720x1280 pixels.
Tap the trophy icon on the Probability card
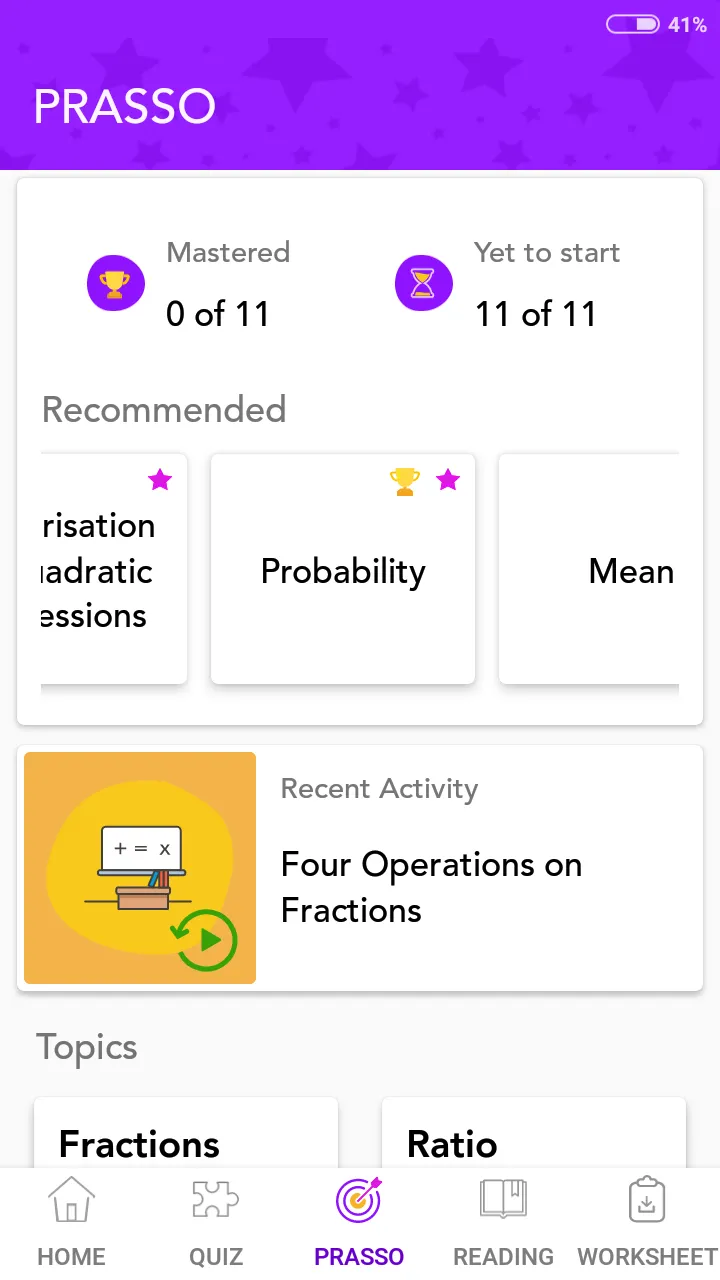pos(404,480)
